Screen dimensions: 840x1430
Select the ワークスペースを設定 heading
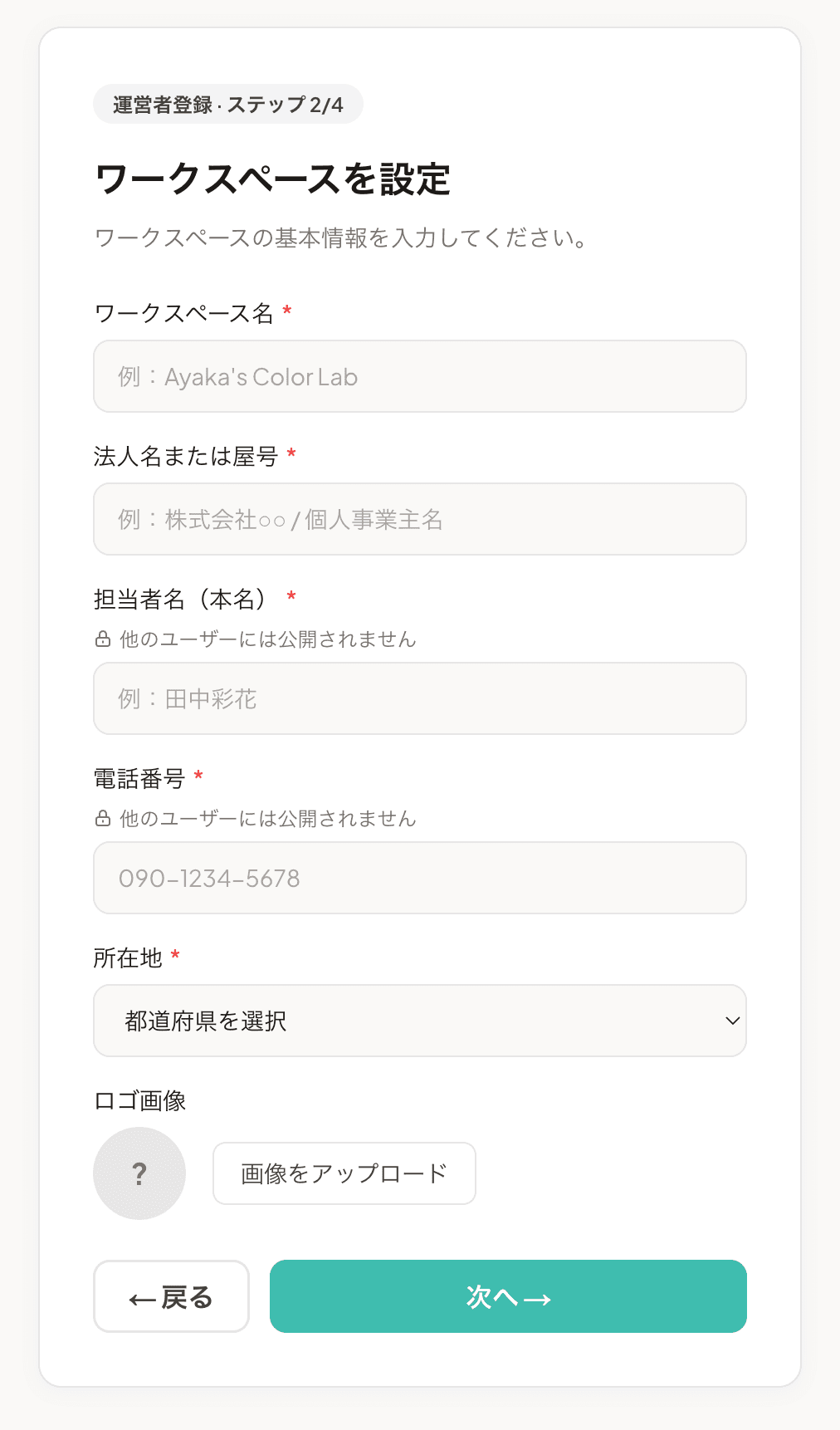click(274, 178)
